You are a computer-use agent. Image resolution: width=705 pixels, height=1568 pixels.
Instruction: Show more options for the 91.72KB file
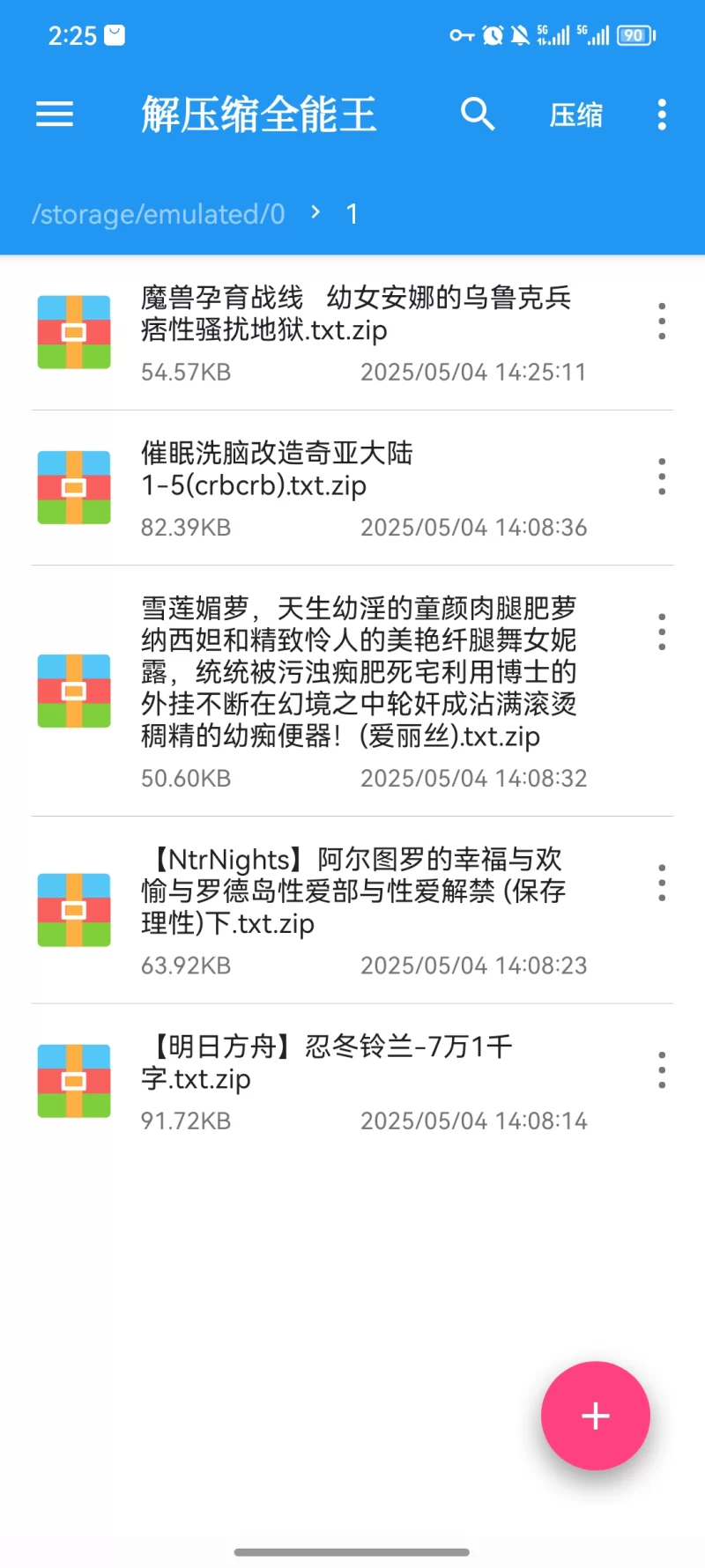click(x=662, y=1070)
